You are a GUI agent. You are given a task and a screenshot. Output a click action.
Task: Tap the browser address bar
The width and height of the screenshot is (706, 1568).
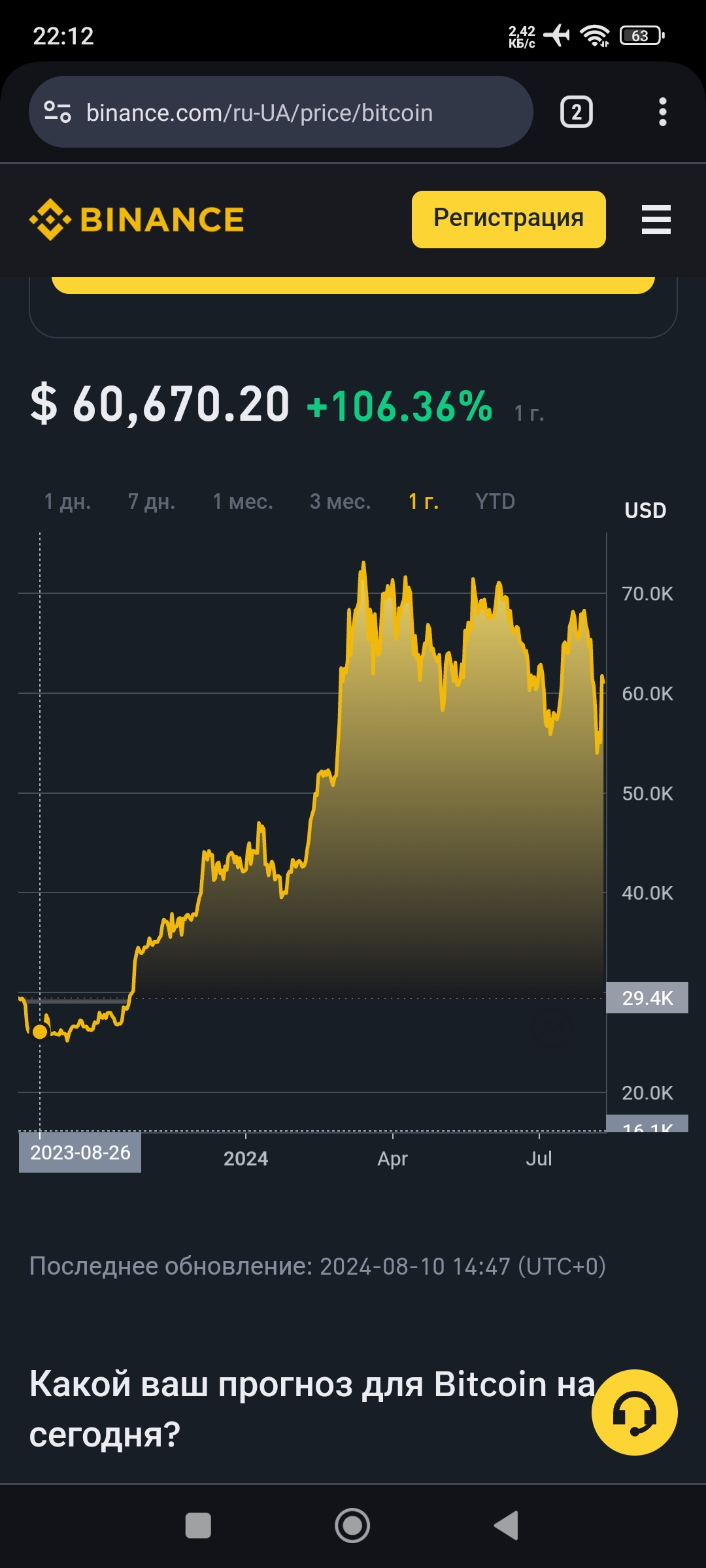[x=281, y=112]
